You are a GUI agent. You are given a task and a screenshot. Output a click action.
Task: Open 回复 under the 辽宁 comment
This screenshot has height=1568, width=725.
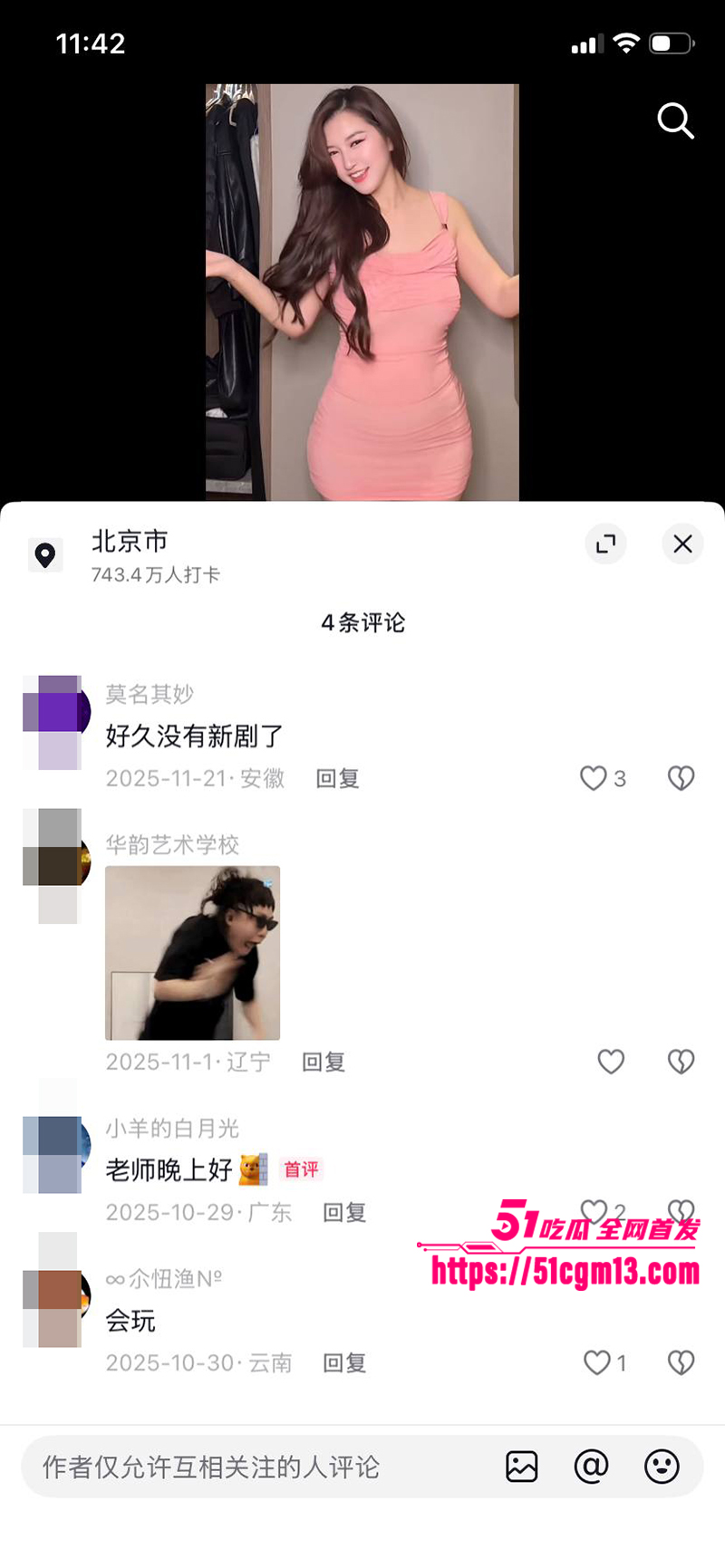point(323,1061)
